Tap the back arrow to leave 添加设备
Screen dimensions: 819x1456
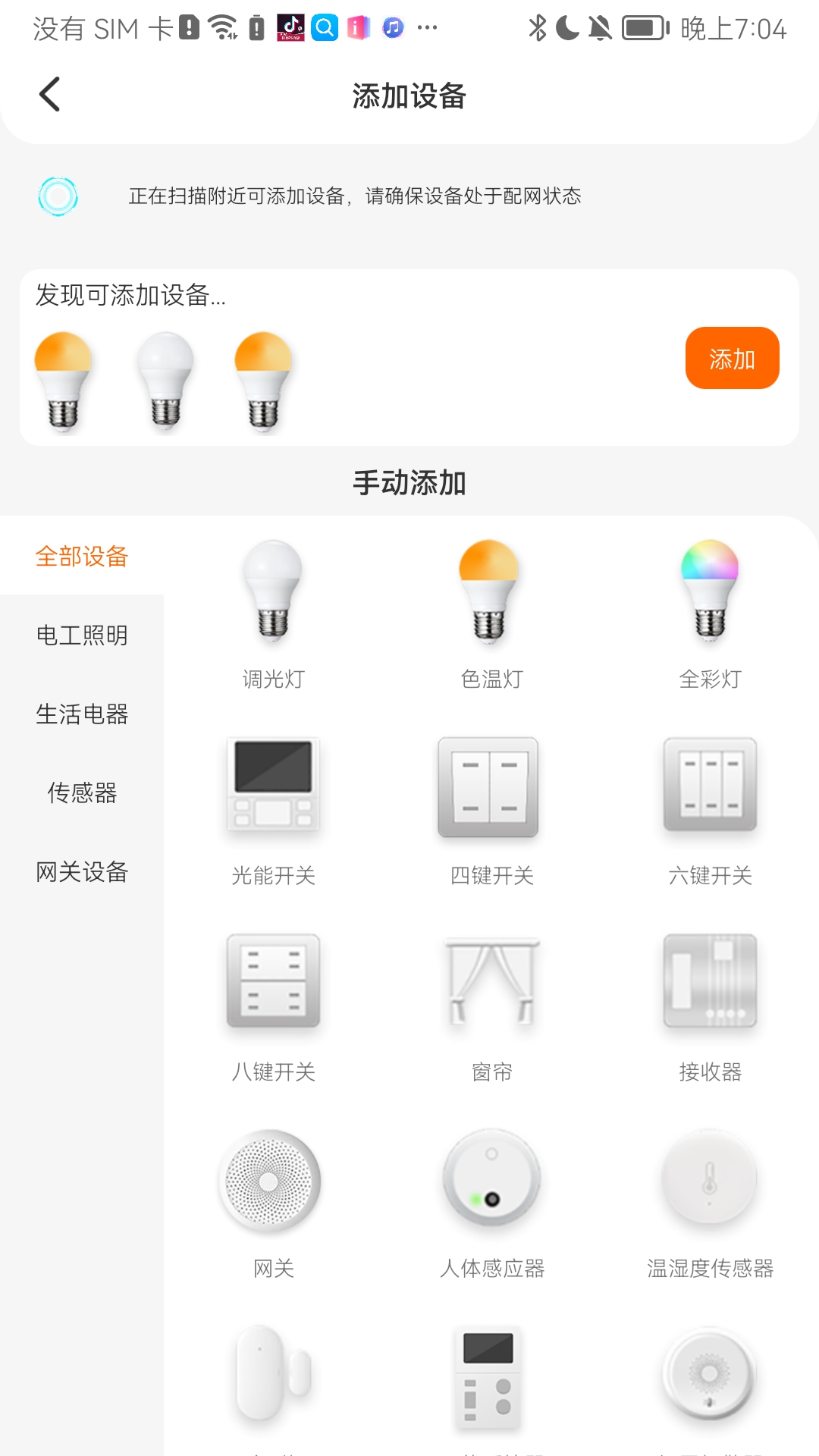[50, 95]
